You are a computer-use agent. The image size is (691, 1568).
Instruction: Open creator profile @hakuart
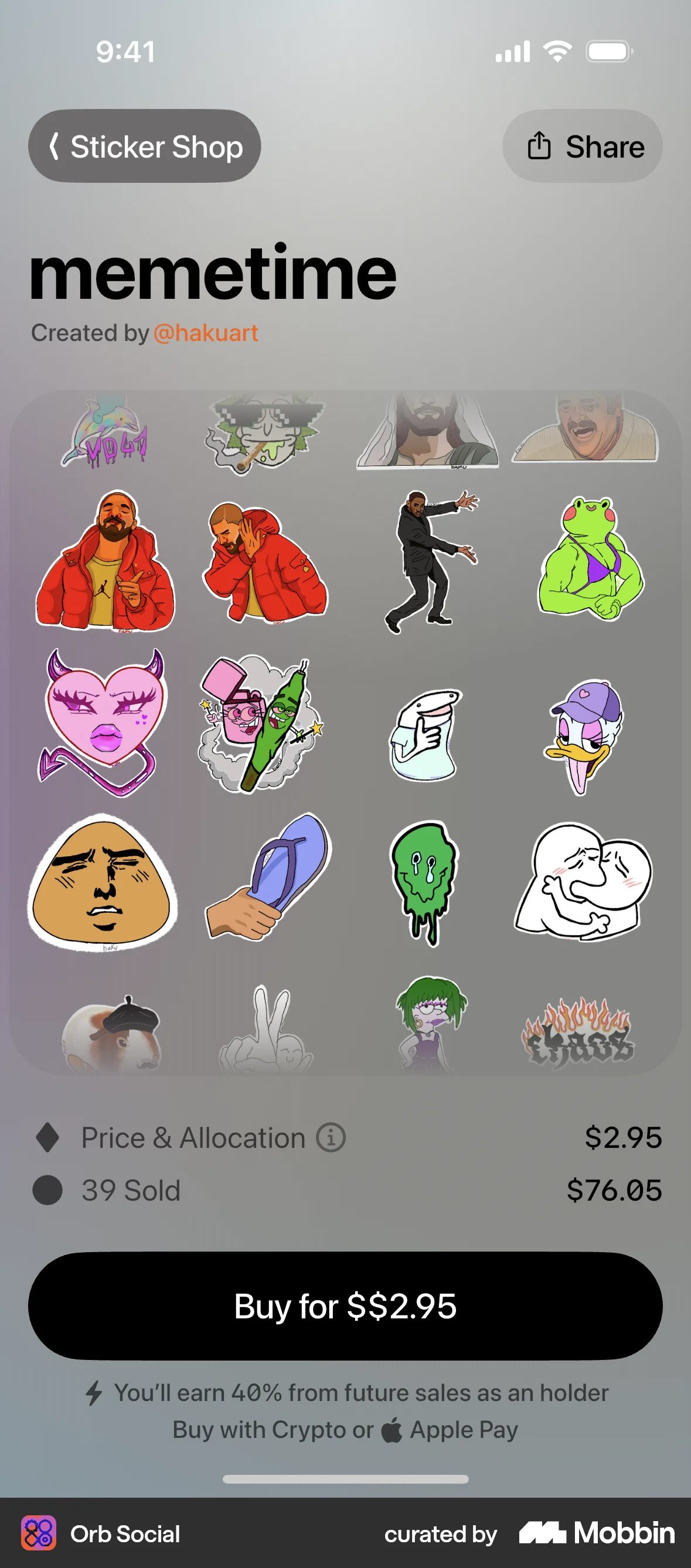pos(206,333)
